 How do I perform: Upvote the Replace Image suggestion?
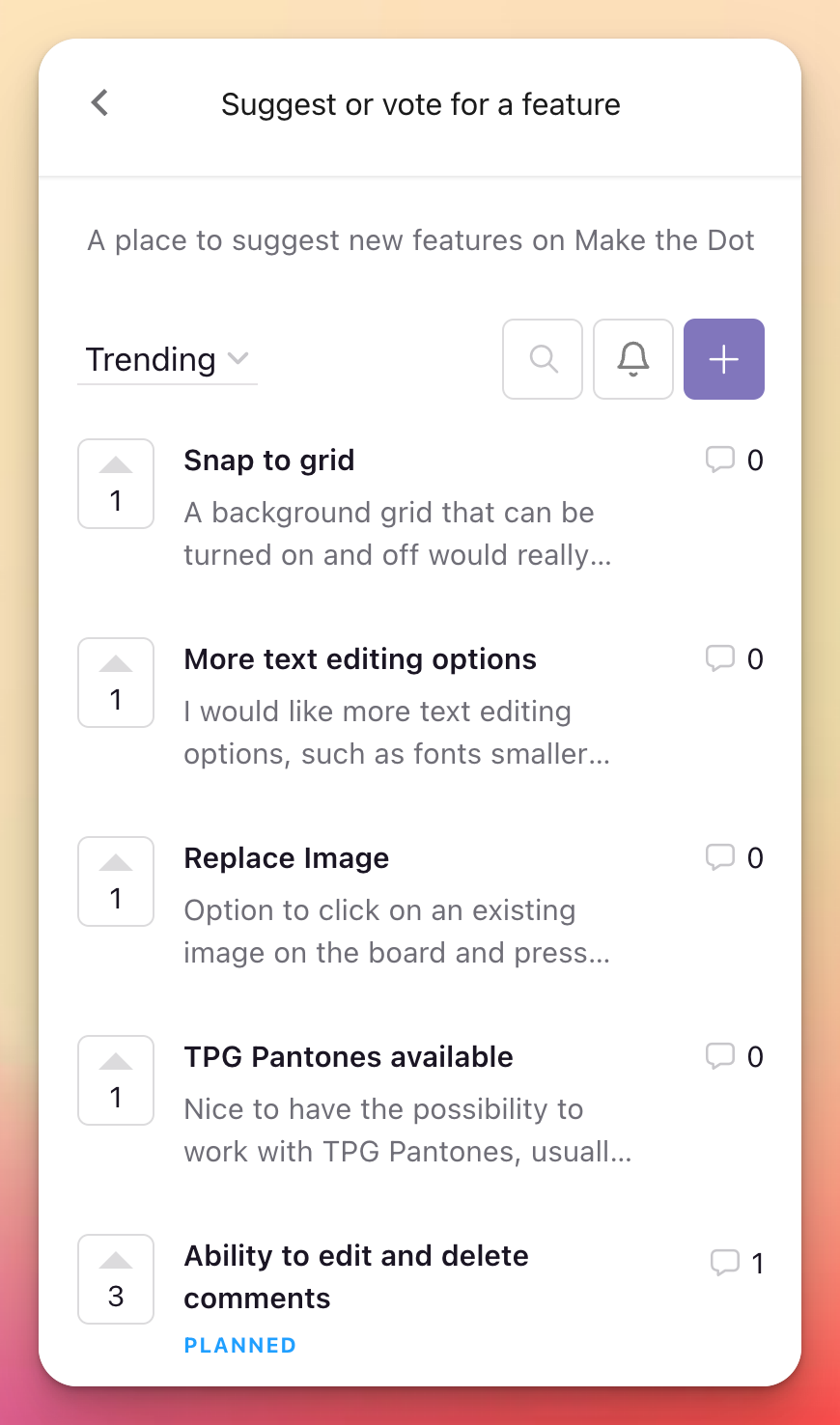[116, 881]
